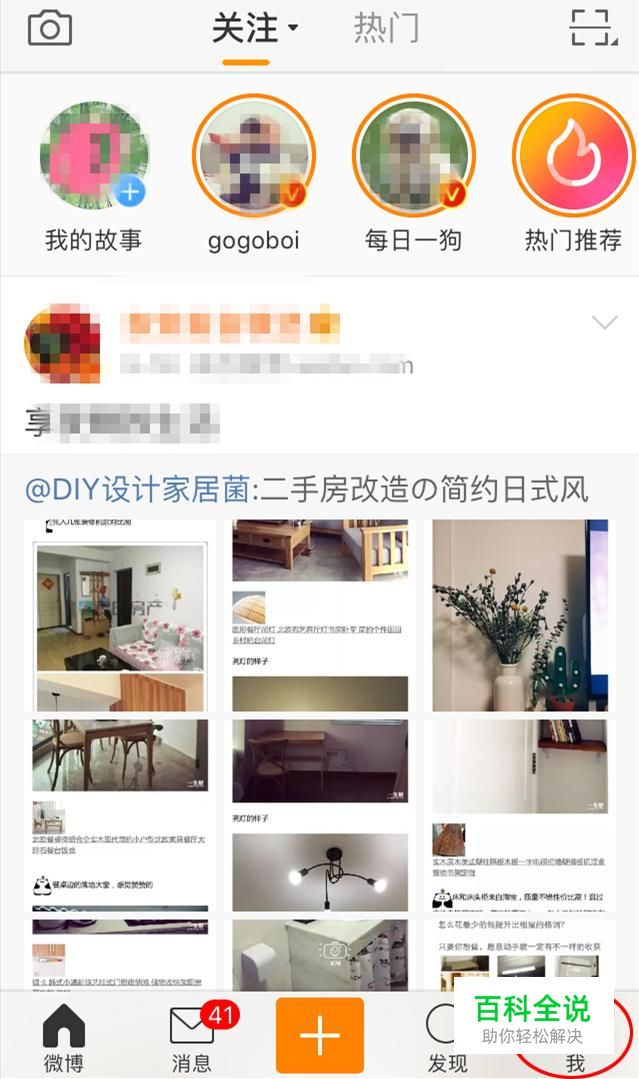The width and height of the screenshot is (639, 1079).
Task: Compose a new post with plus button
Action: coord(320,1034)
